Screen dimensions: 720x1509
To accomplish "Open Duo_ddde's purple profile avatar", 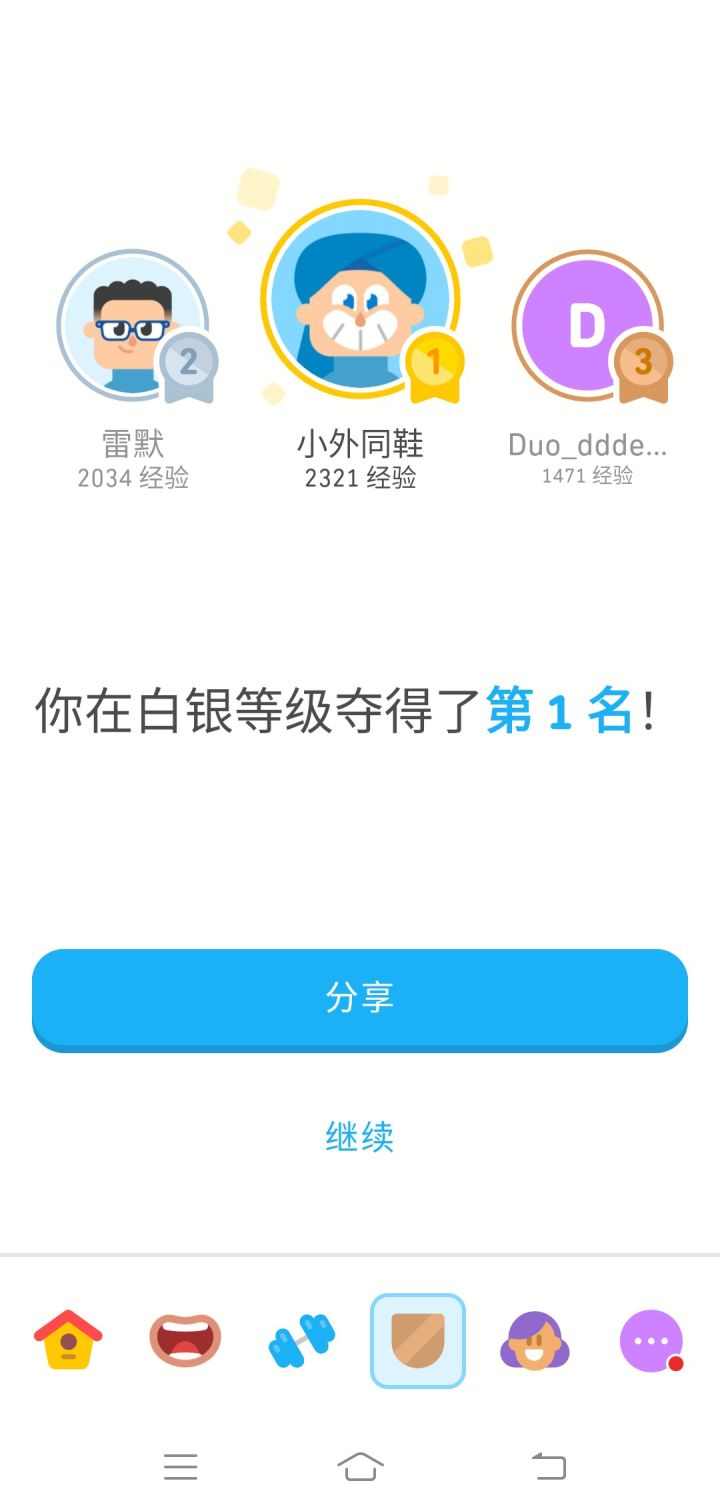I will (586, 327).
